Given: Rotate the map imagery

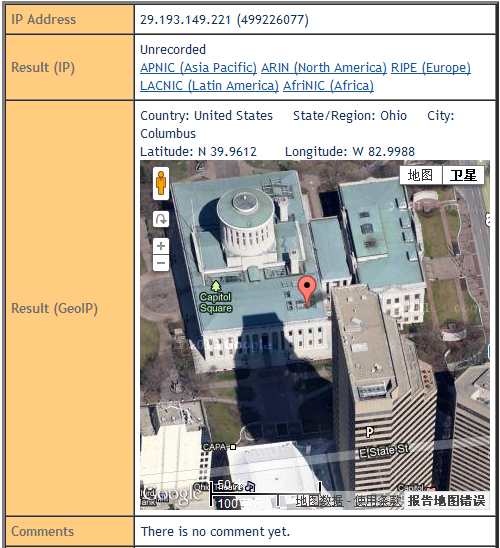Looking at the screenshot, I should (x=161, y=219).
